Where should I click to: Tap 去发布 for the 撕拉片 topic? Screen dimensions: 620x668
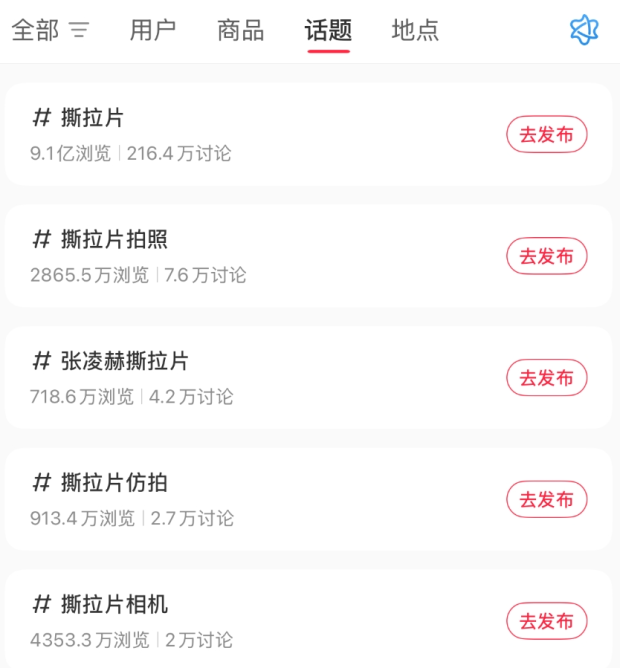pyautogui.click(x=546, y=135)
